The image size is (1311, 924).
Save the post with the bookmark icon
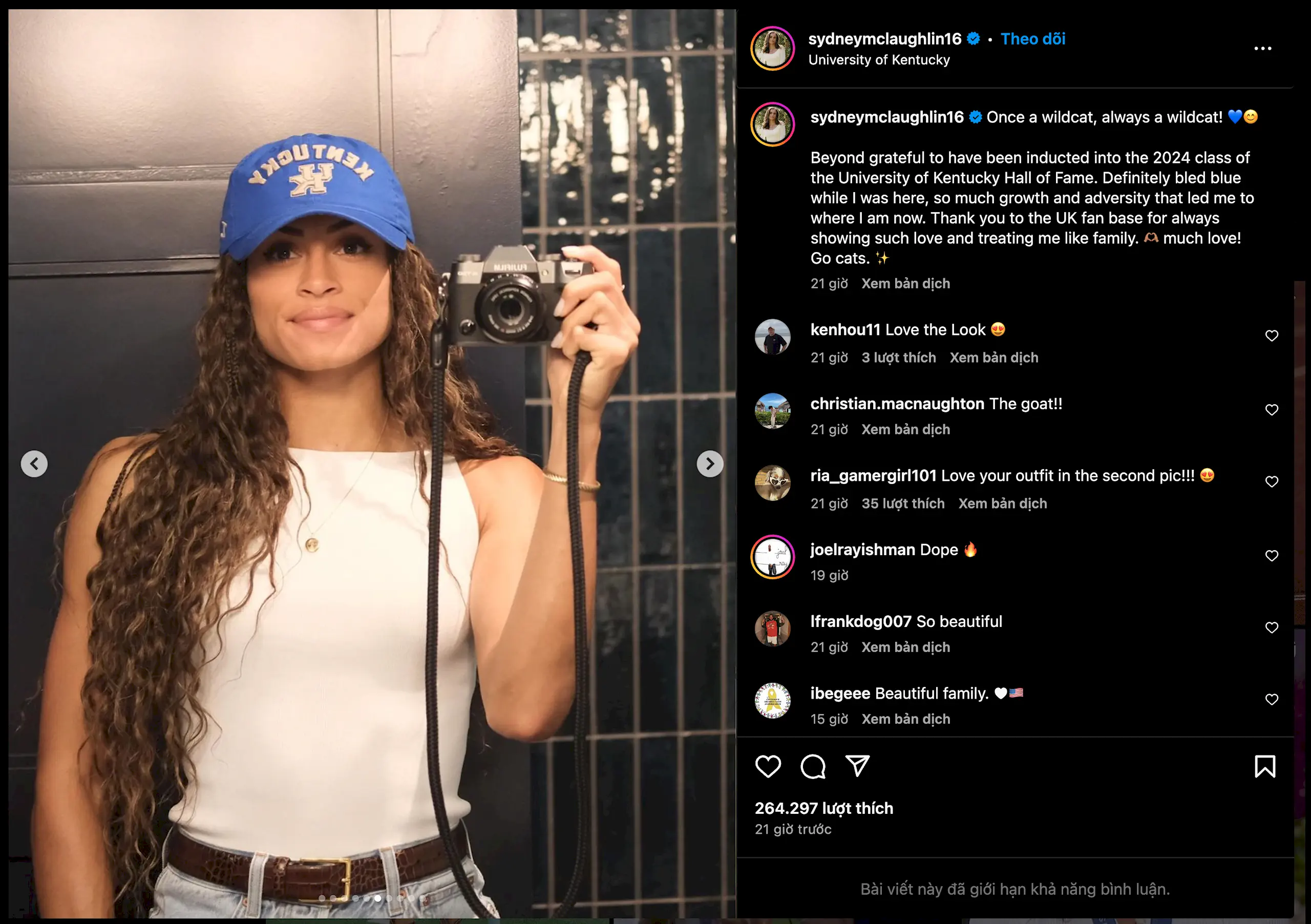tap(1265, 766)
